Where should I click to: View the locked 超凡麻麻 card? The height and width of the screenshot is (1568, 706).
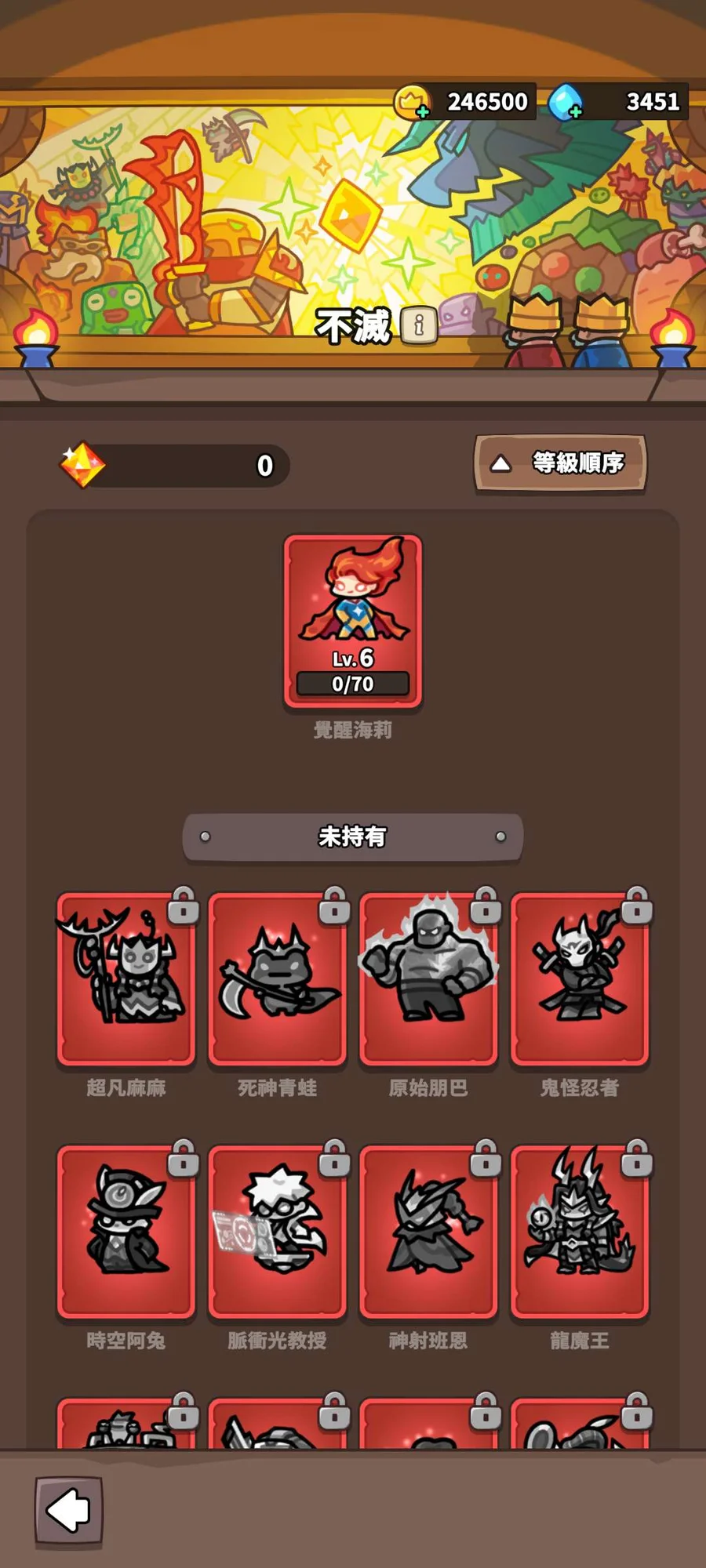tap(126, 978)
